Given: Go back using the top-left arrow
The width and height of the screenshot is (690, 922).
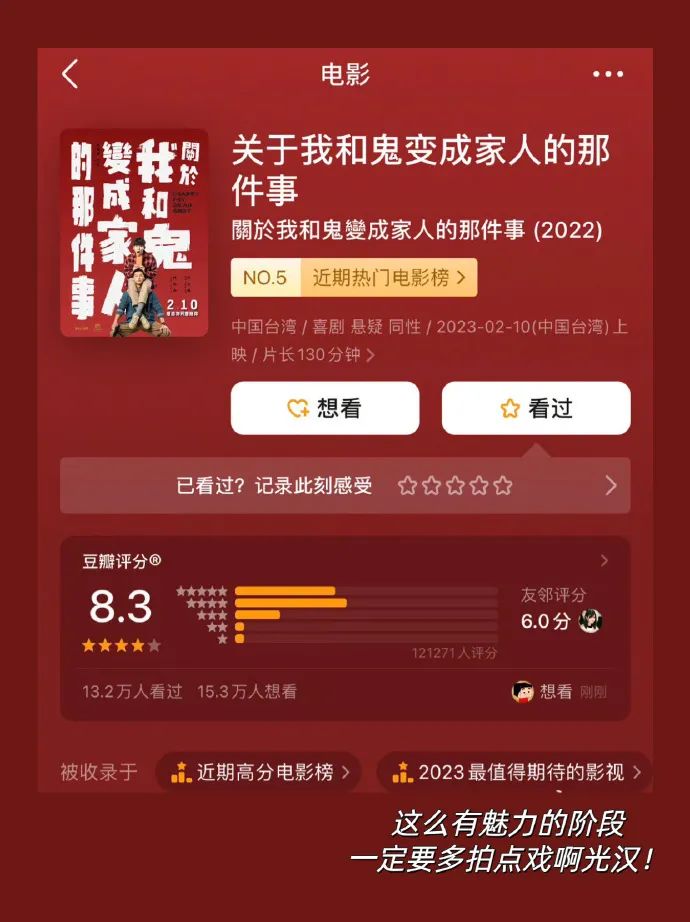Looking at the screenshot, I should pyautogui.click(x=70, y=75).
